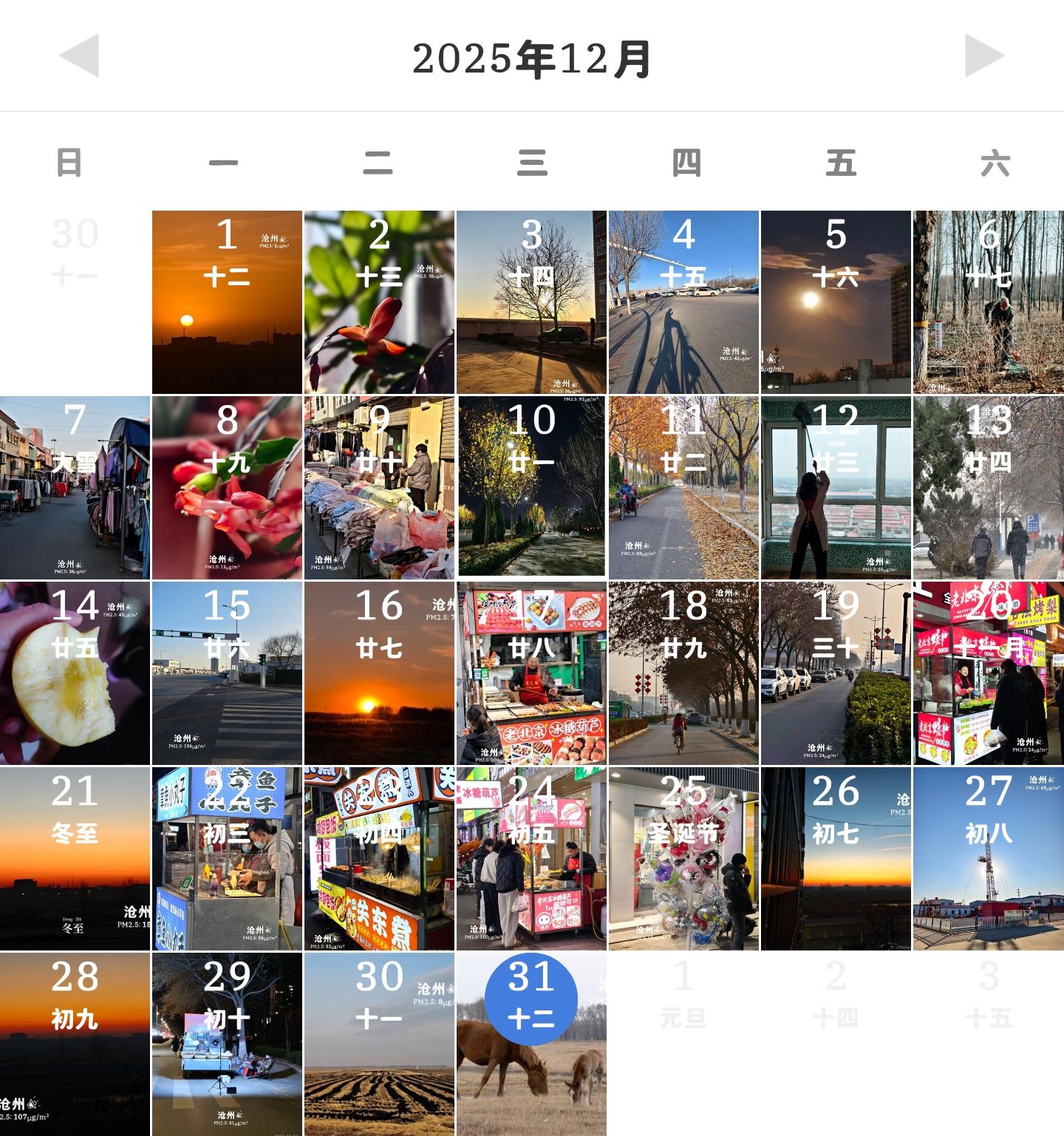Select the December 29 night stall photo
This screenshot has width=1064, height=1136.
(x=227, y=1044)
